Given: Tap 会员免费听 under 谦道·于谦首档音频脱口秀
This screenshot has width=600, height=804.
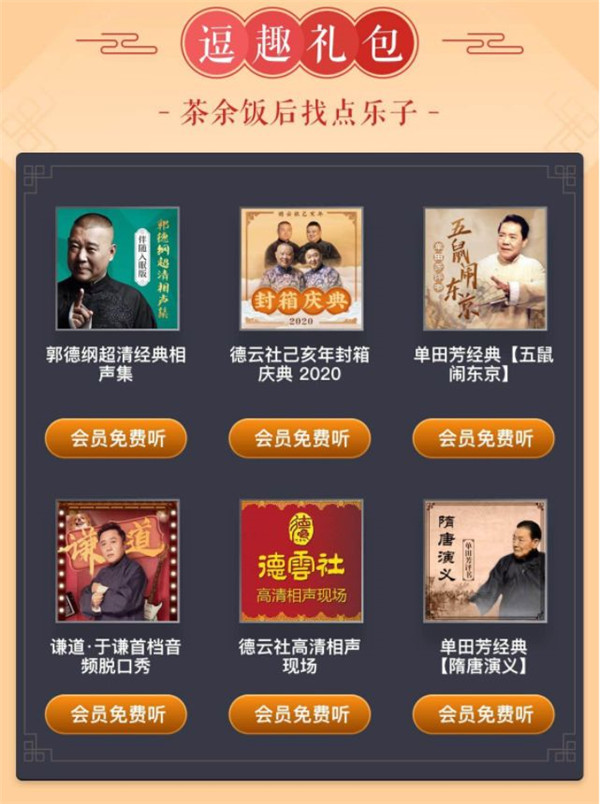Looking at the screenshot, I should tap(116, 714).
